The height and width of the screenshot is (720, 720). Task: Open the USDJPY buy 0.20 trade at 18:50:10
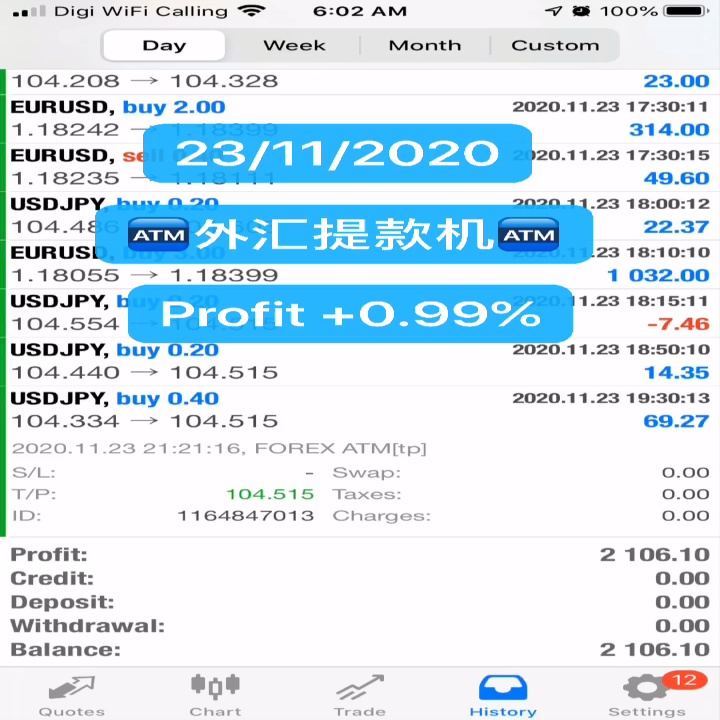pos(360,361)
